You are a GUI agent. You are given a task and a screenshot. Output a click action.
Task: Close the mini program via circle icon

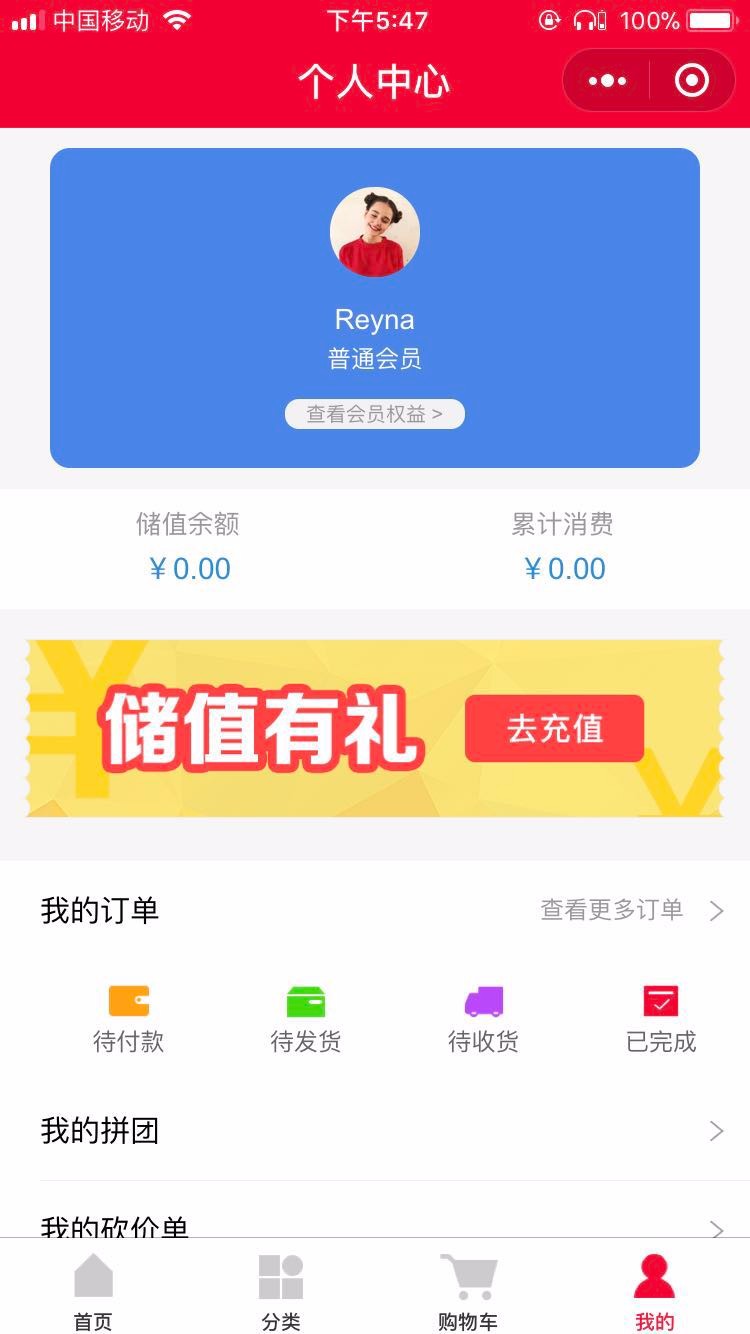point(692,80)
